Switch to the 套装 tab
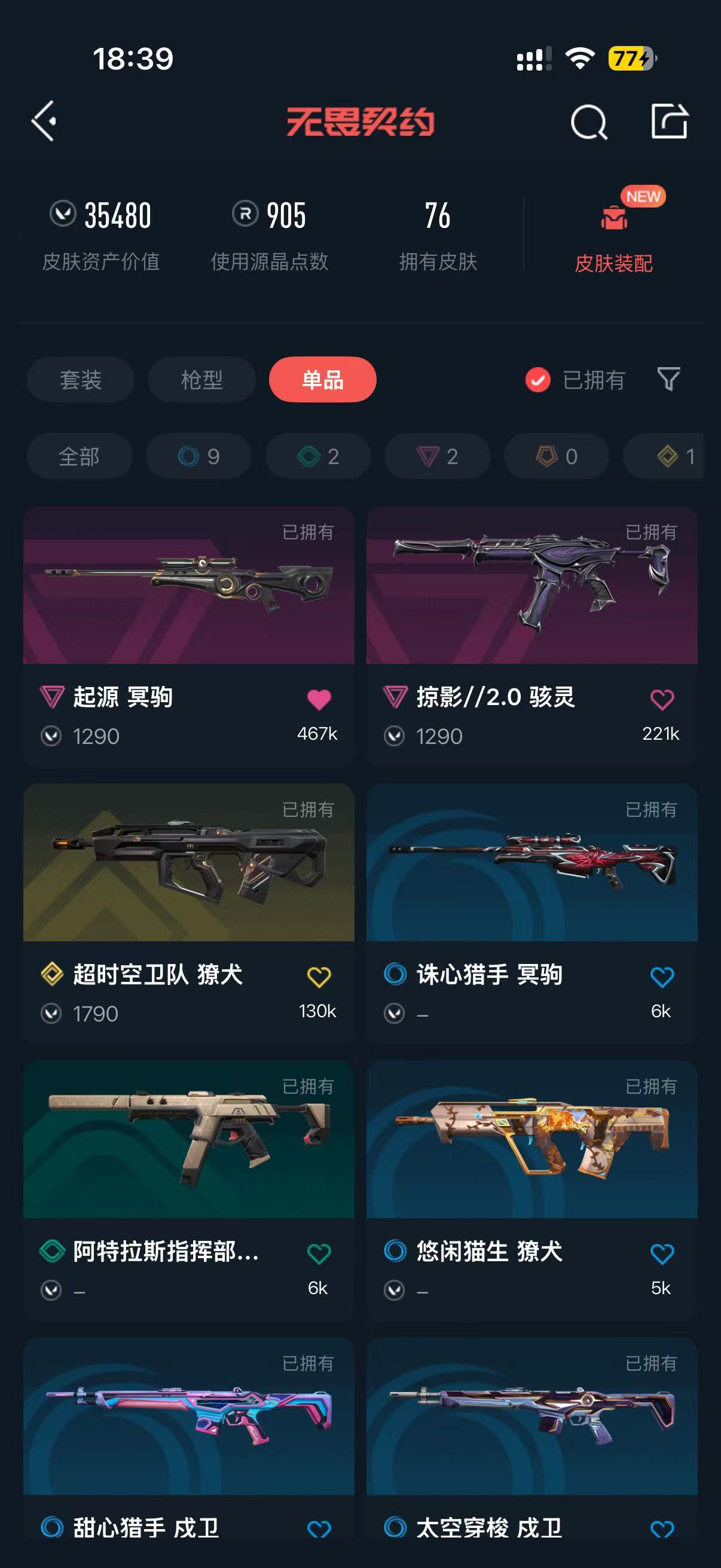 (x=80, y=380)
